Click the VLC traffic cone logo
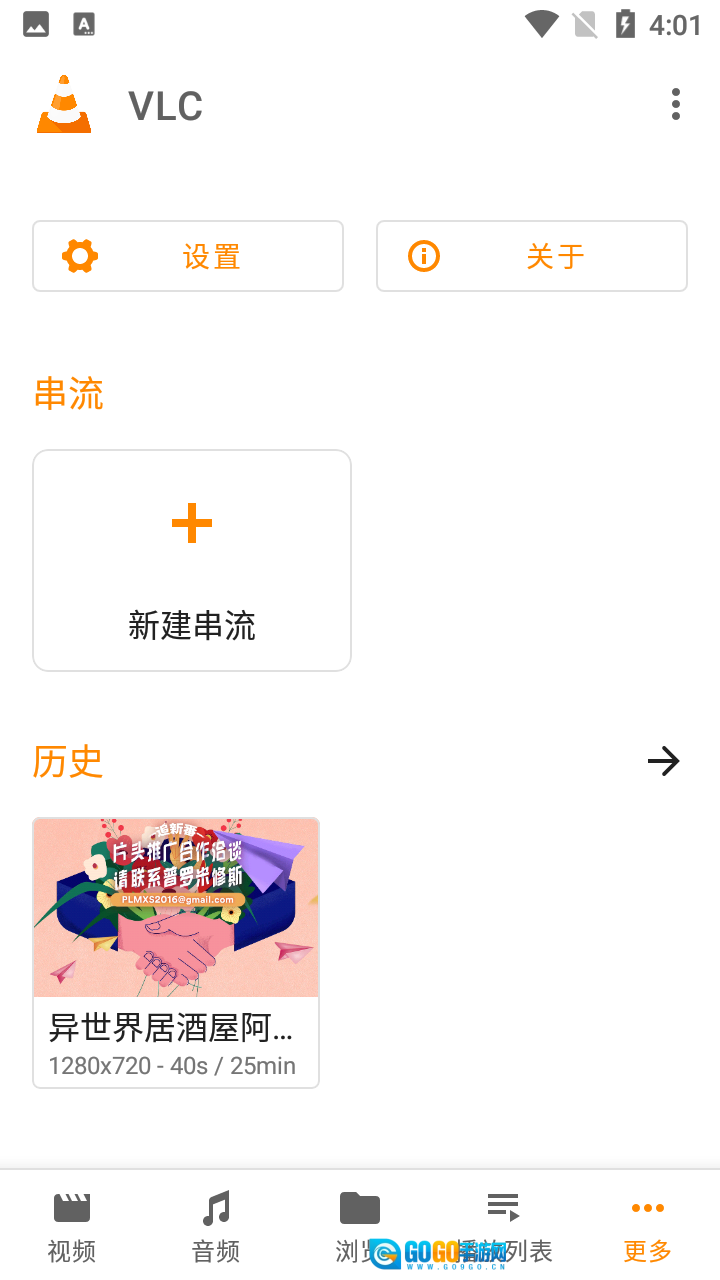This screenshot has height=1280, width=720. point(64,103)
